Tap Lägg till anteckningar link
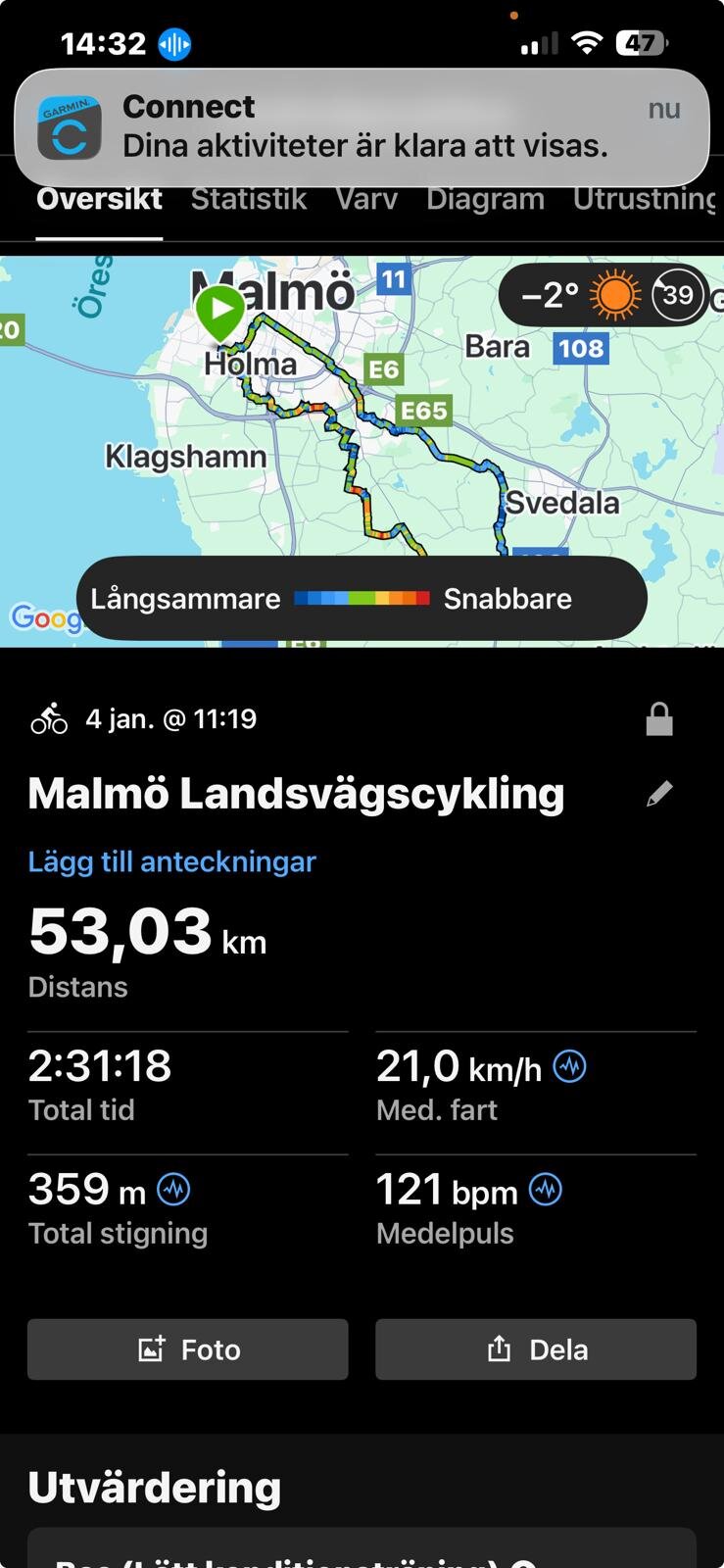This screenshot has height=1568, width=724. click(172, 862)
